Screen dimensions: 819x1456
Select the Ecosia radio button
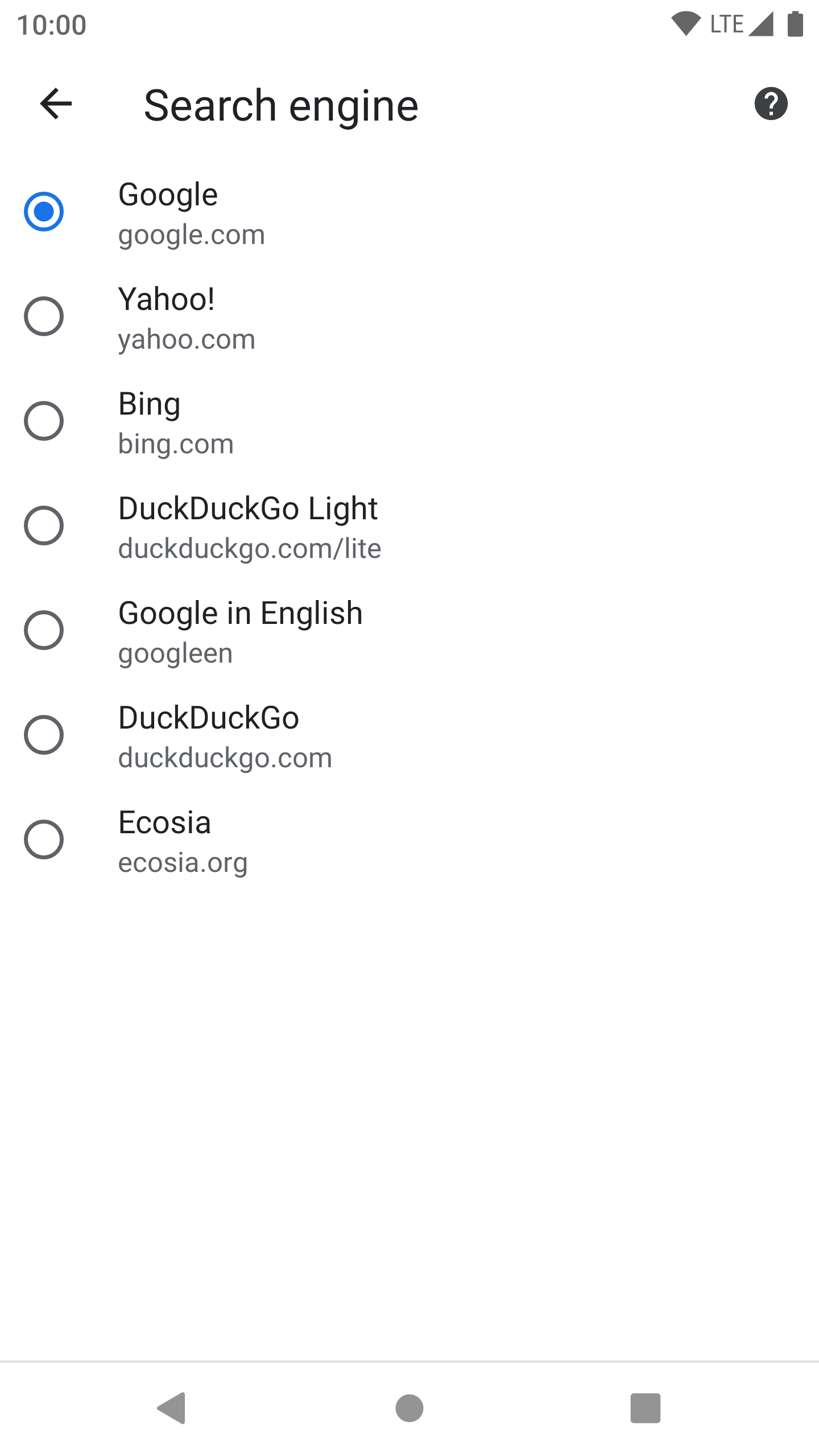44,839
